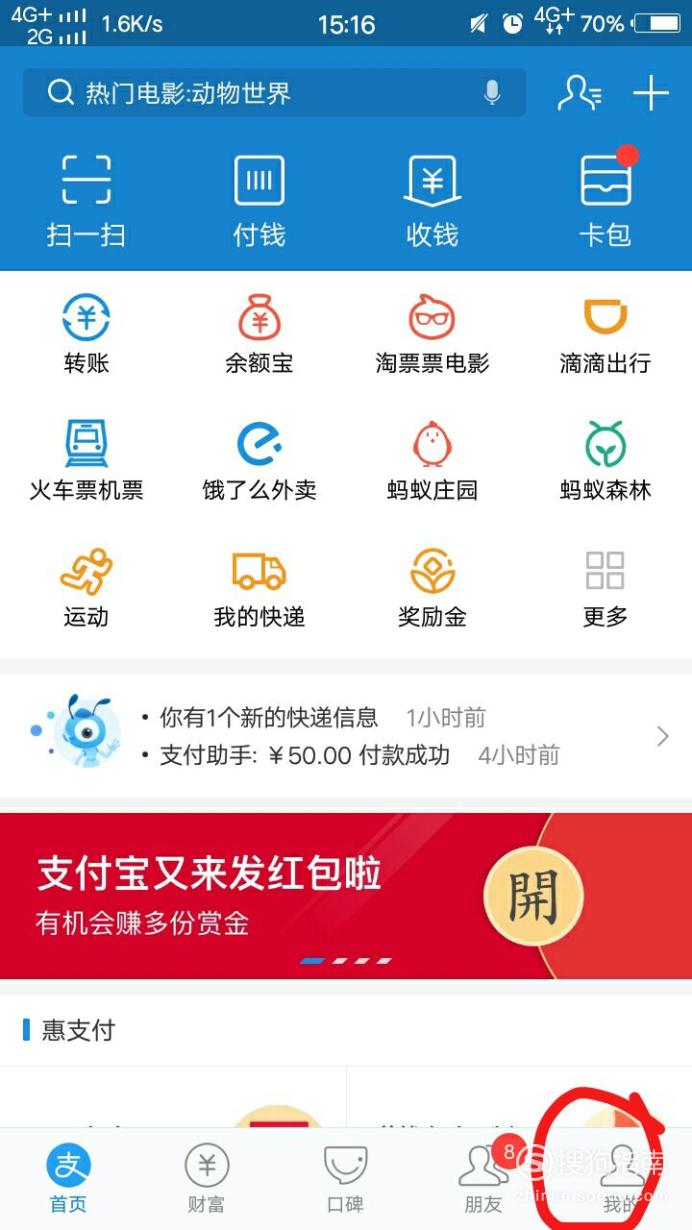Open the 支付宝又来发红包啦 banner
The width and height of the screenshot is (692, 1230).
tap(346, 896)
